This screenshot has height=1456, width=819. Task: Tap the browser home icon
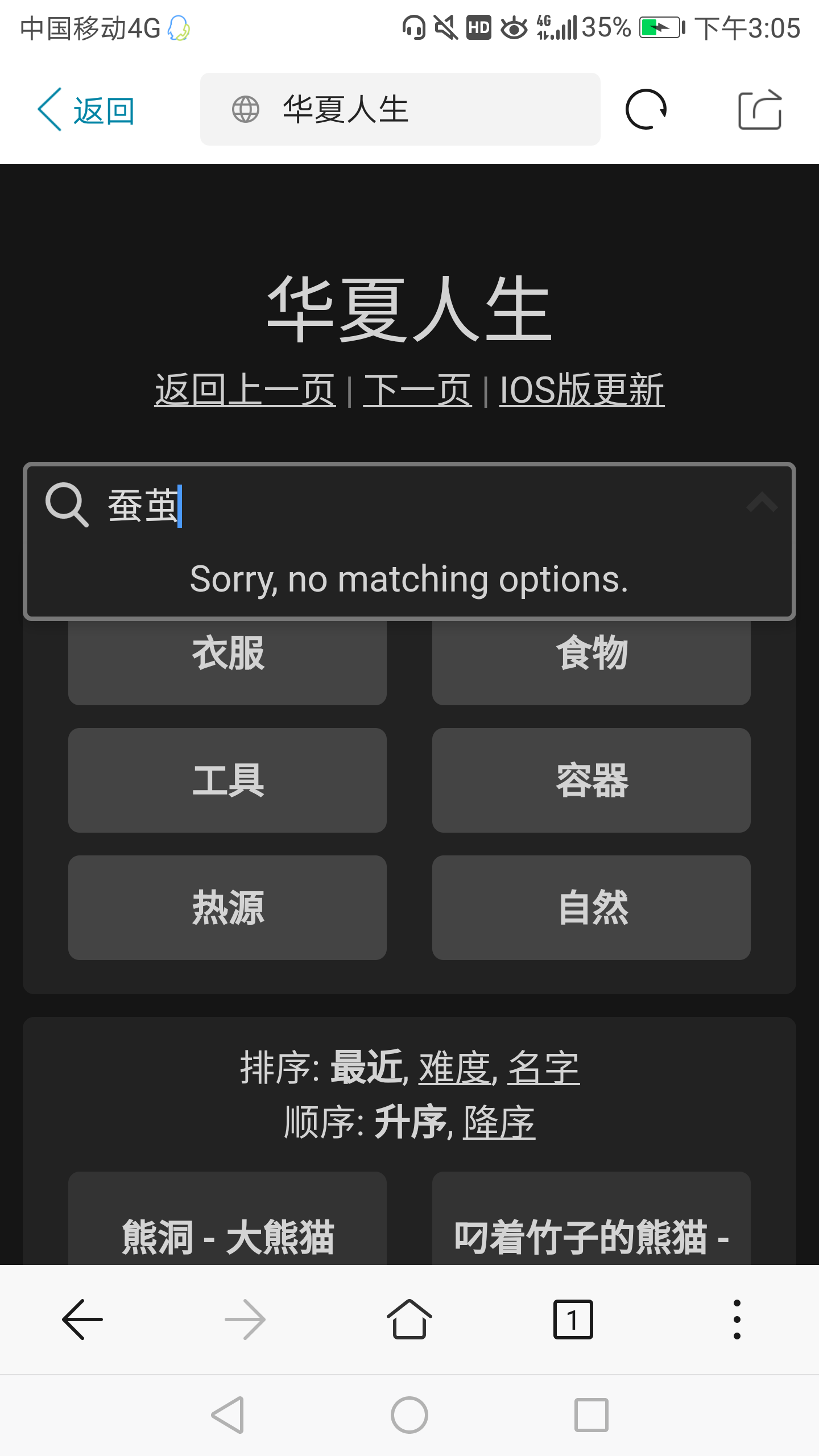click(409, 1321)
